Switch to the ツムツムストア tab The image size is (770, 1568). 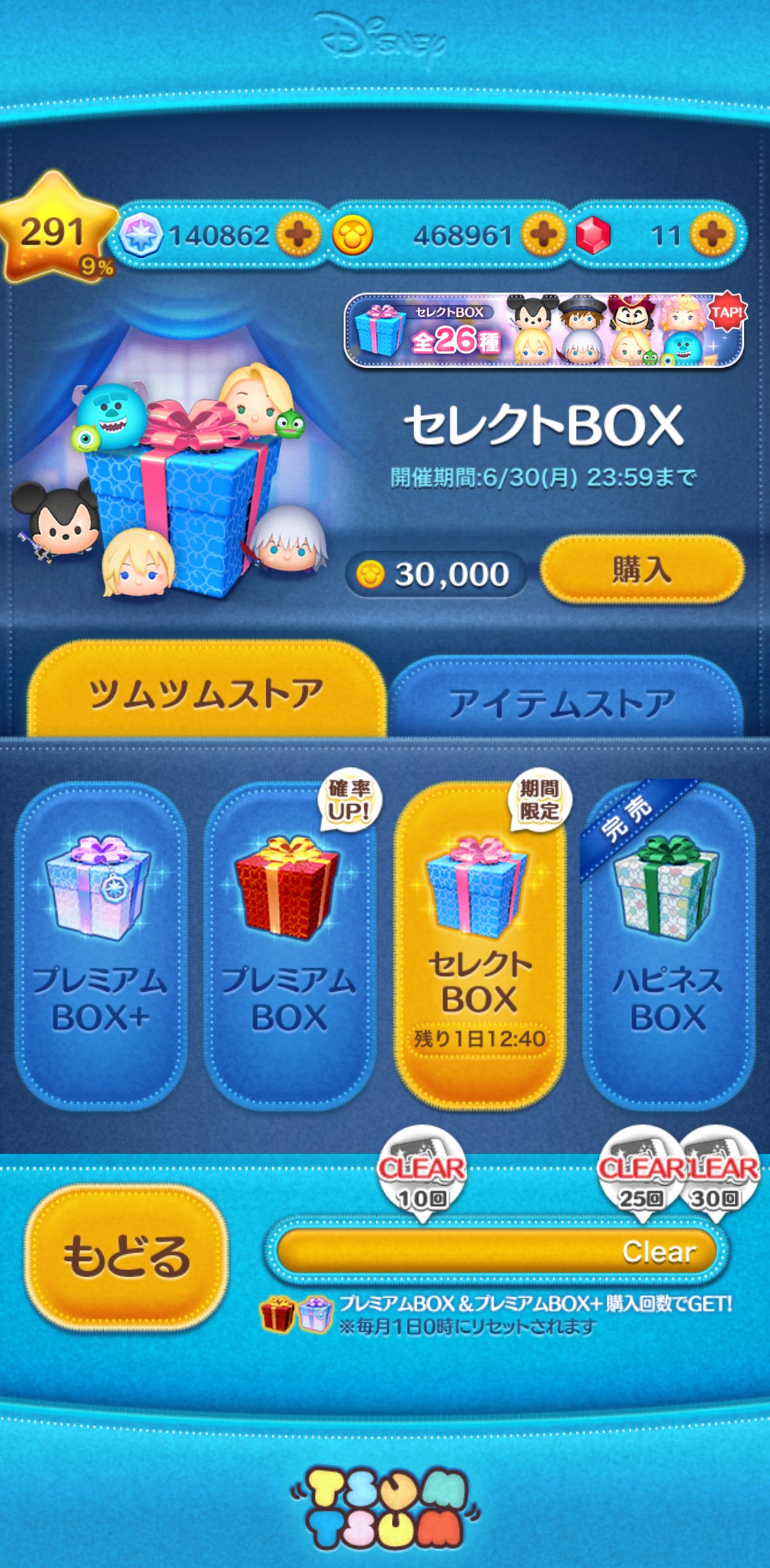coord(206,693)
